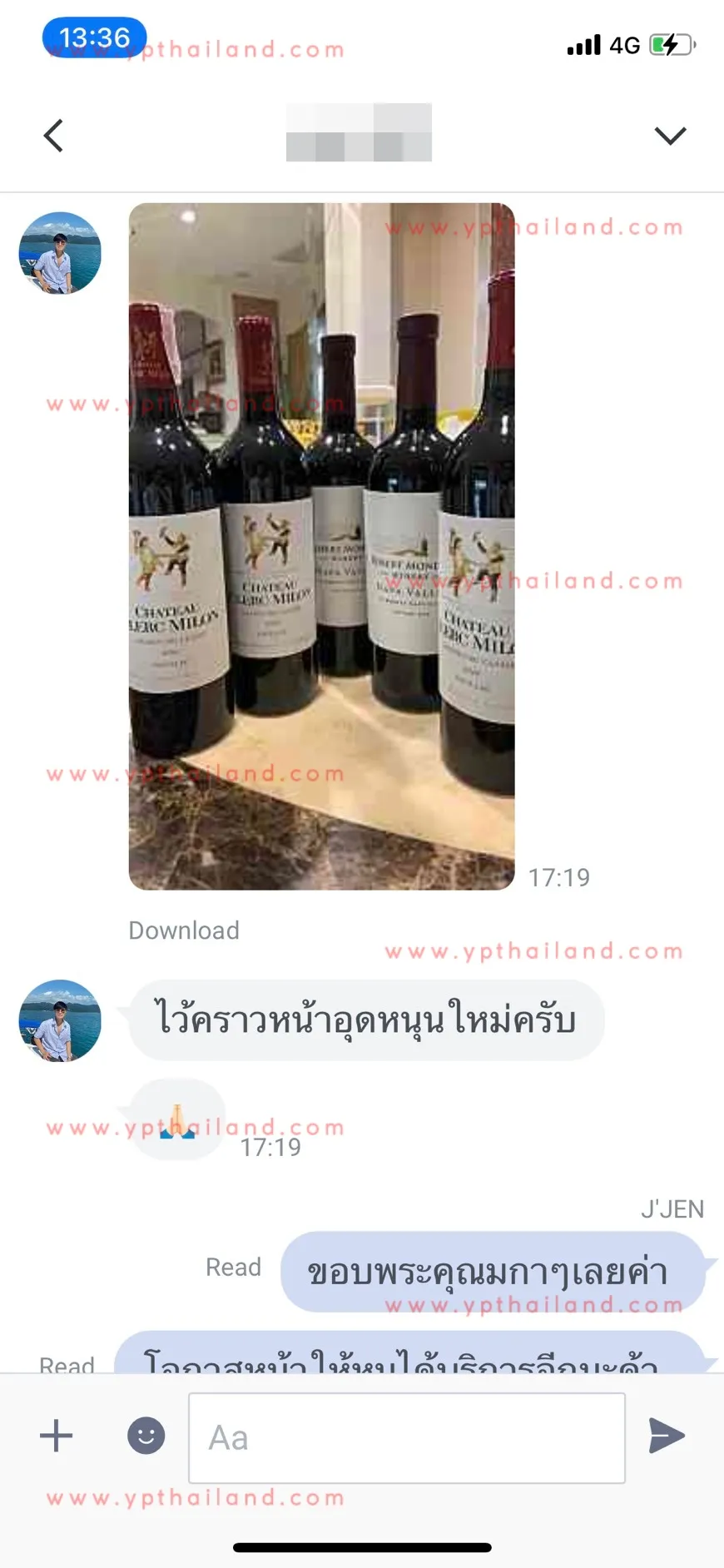Open the plus attachment menu
Image resolution: width=724 pixels, height=1568 pixels.
(57, 1436)
